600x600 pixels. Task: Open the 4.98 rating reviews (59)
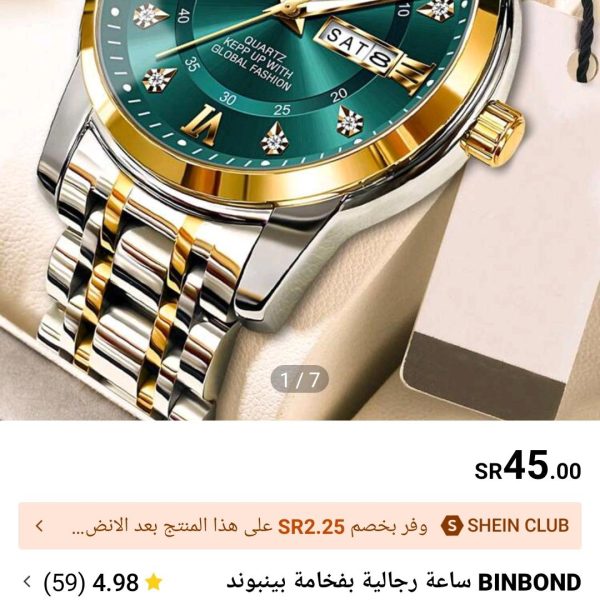[95, 582]
